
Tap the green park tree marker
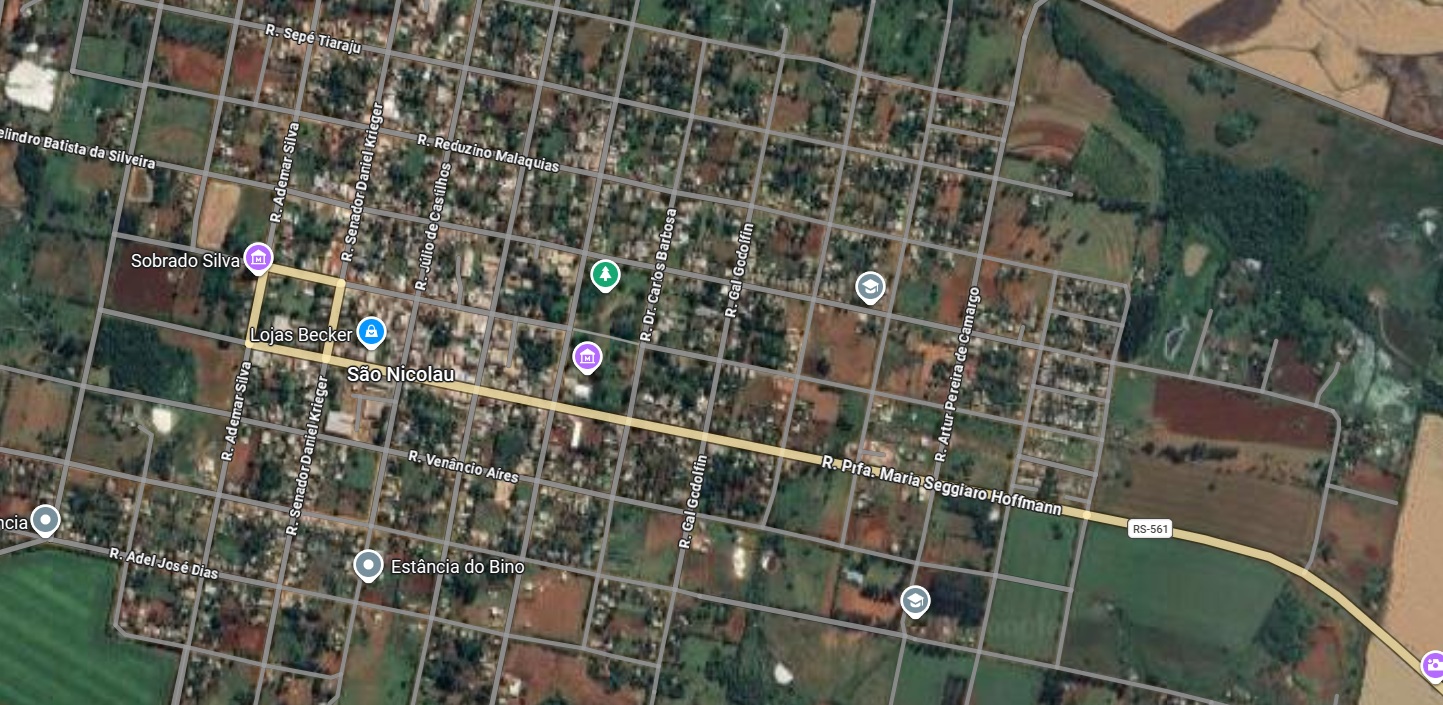(x=604, y=274)
